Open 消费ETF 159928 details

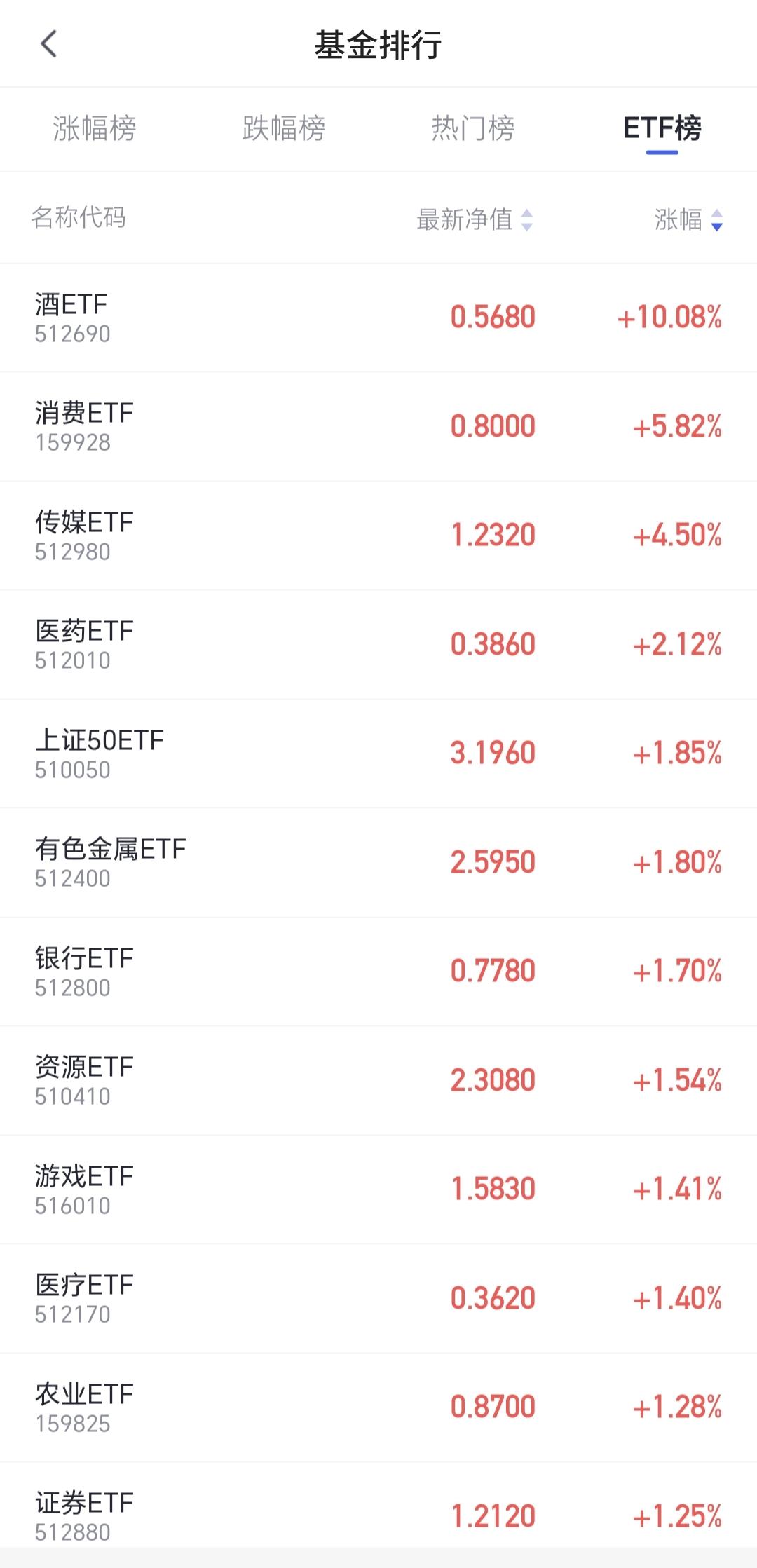click(378, 426)
